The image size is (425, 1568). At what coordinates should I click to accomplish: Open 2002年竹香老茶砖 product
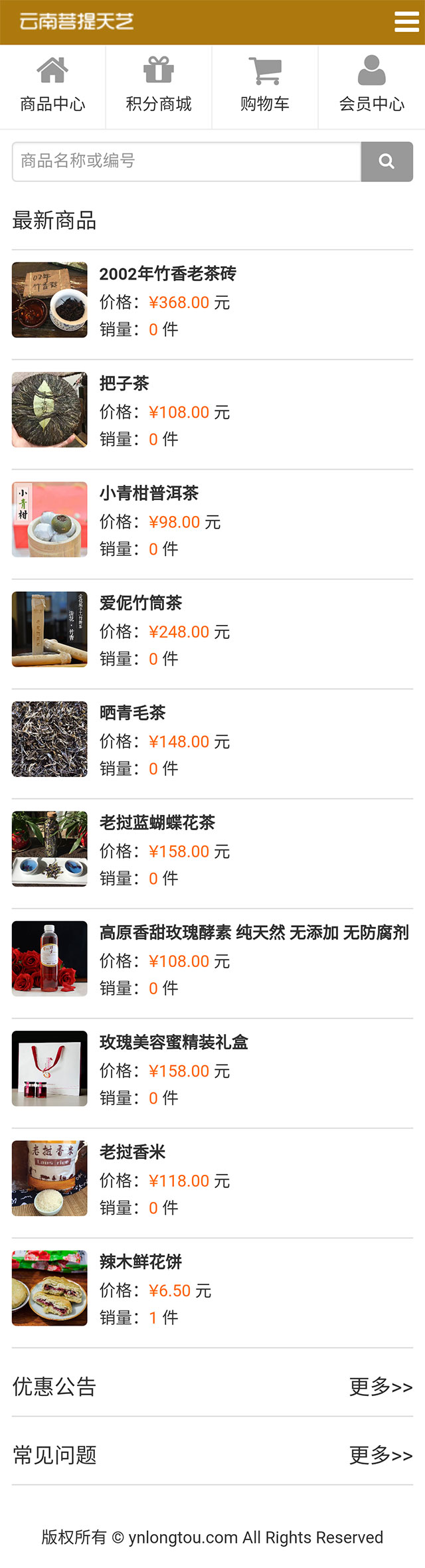(168, 274)
